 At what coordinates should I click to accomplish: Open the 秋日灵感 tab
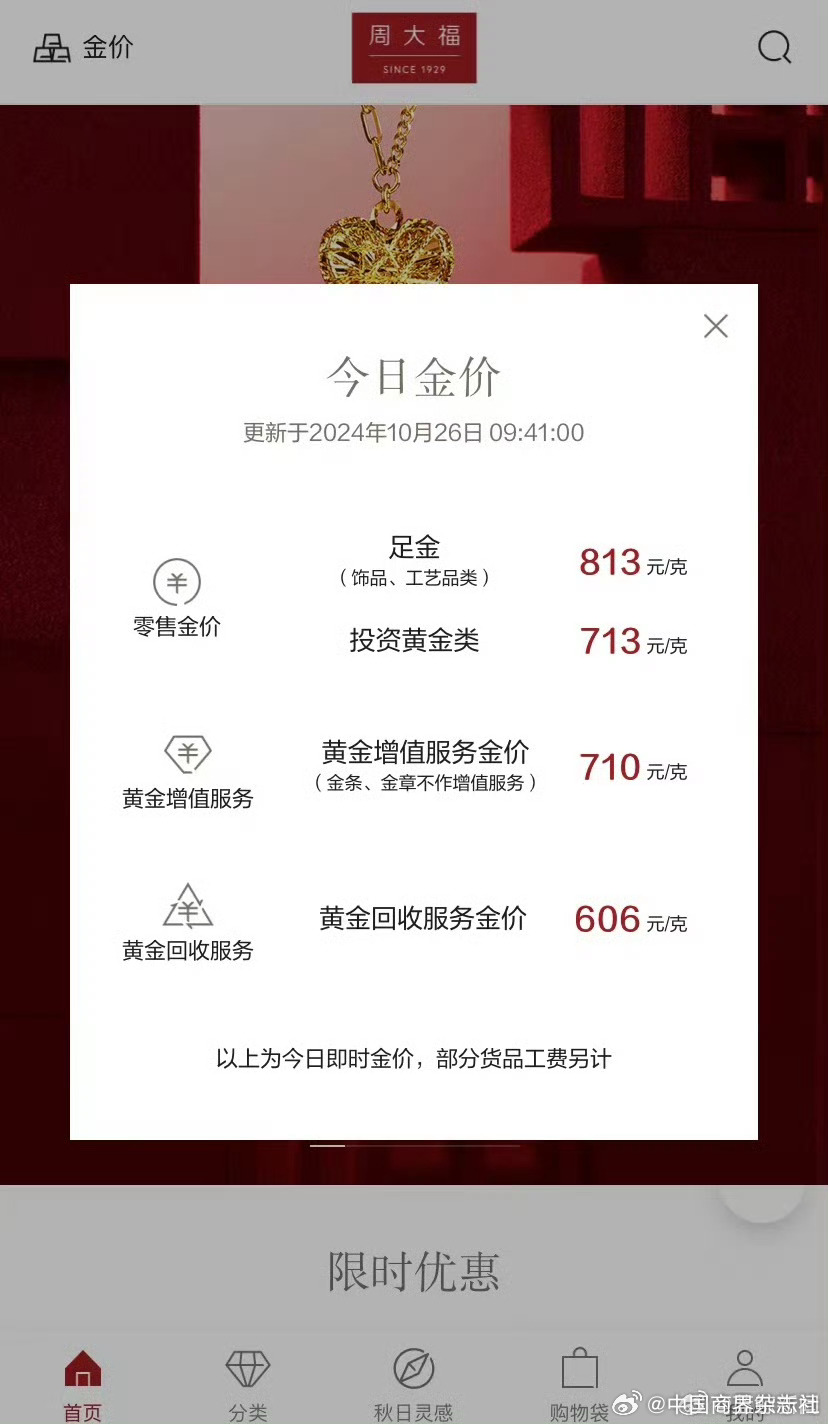point(413,1384)
